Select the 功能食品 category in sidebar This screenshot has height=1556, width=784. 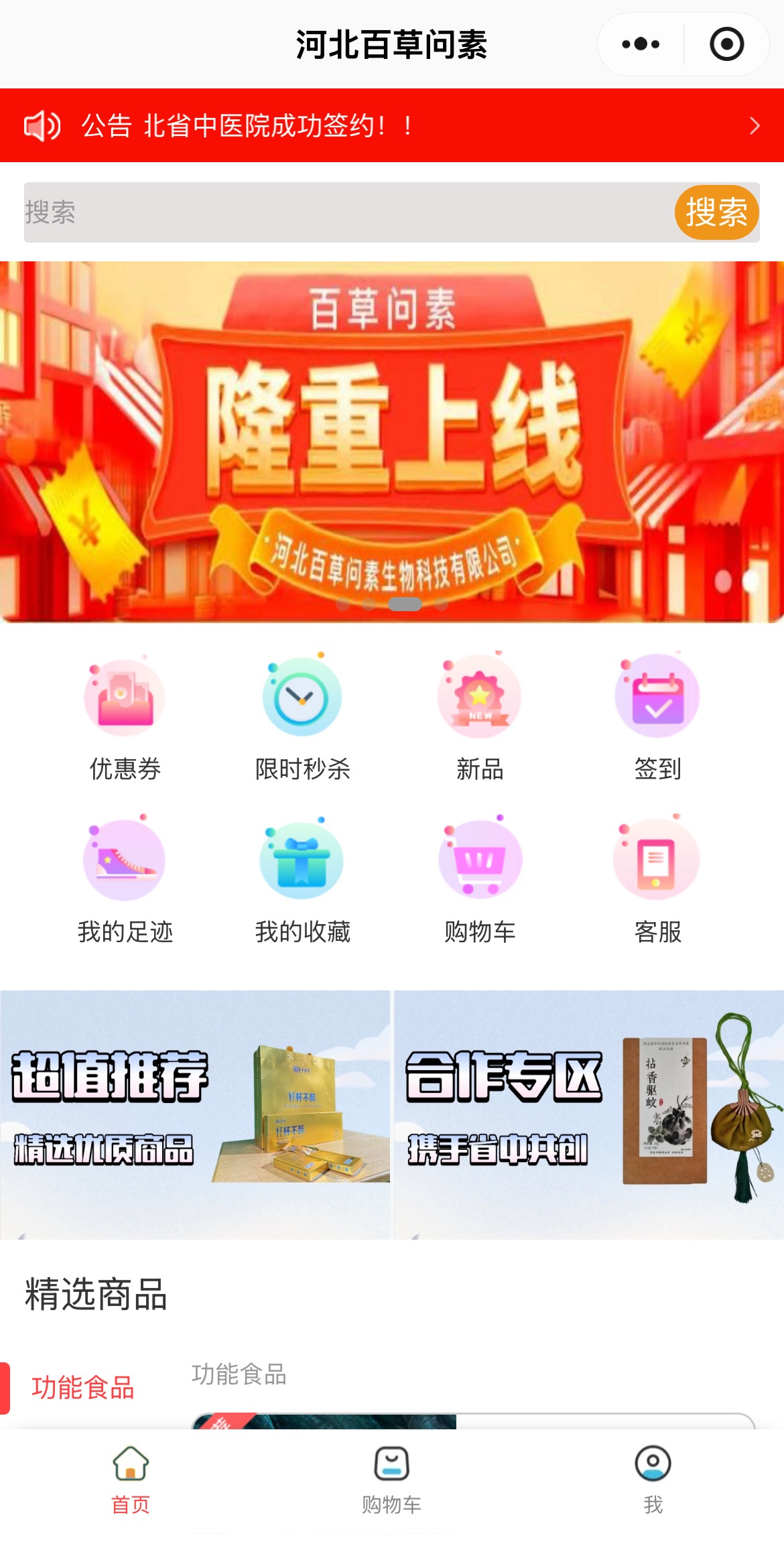point(83,1388)
